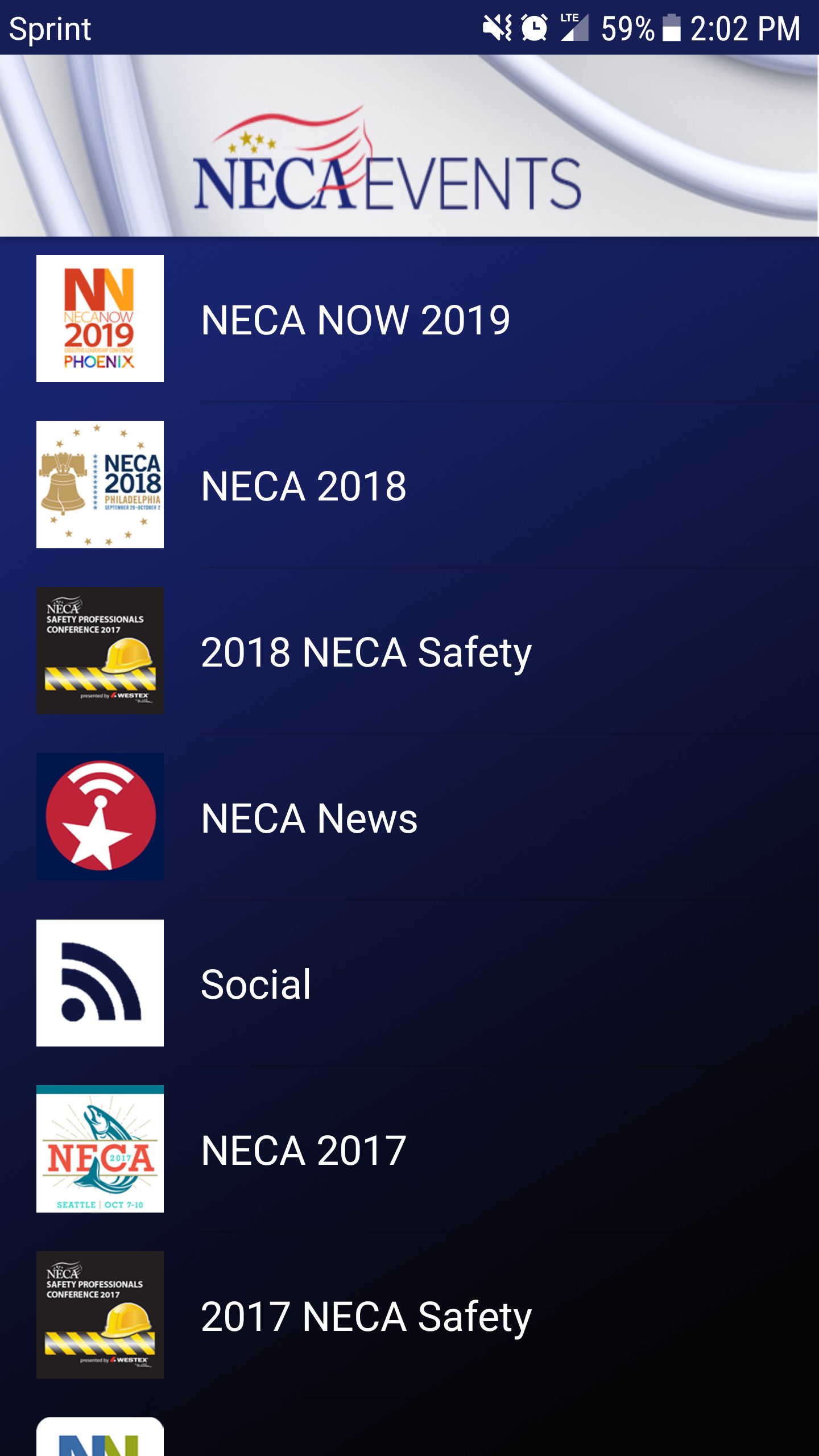The image size is (819, 1456).
Task: Open the Social feed
Action: pos(409,983)
